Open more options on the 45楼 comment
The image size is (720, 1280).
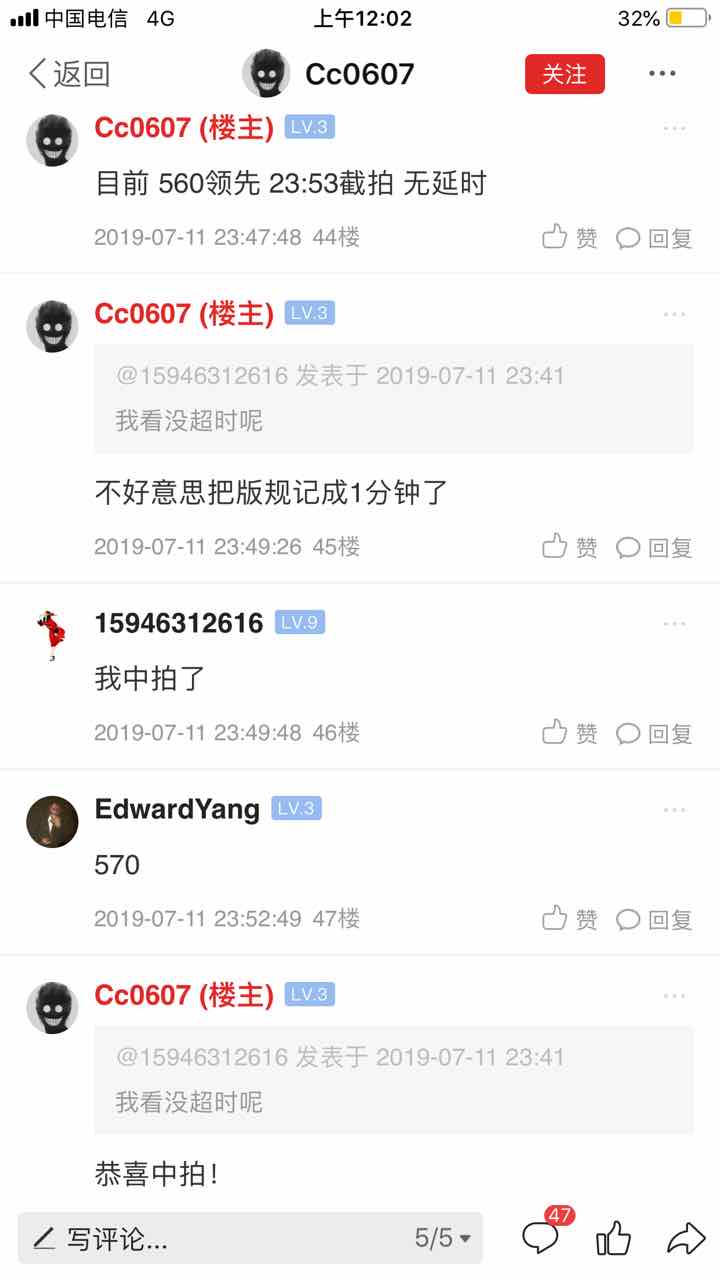coord(674,314)
